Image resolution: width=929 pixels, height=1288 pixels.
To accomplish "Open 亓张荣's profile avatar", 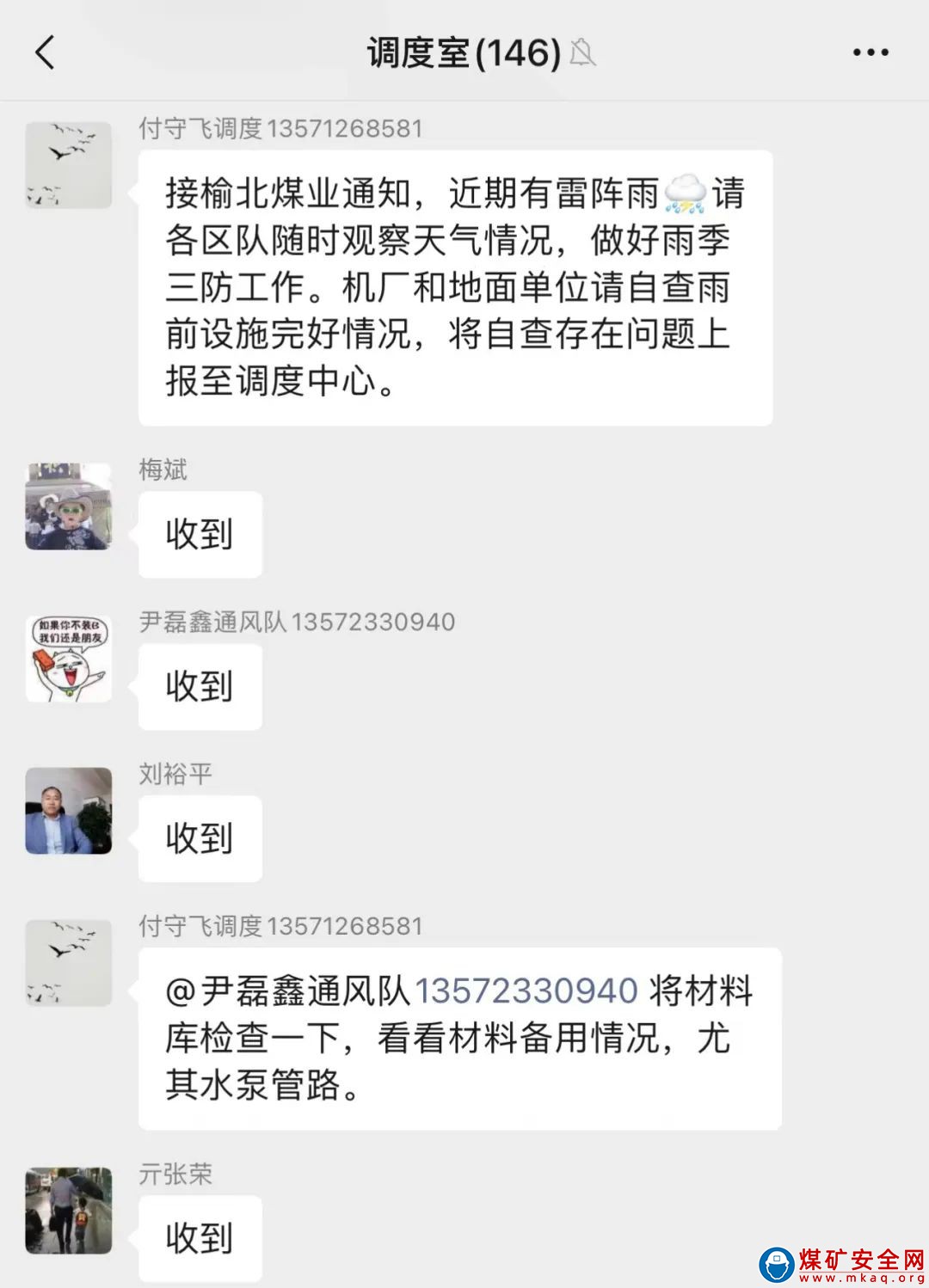I will click(69, 1211).
